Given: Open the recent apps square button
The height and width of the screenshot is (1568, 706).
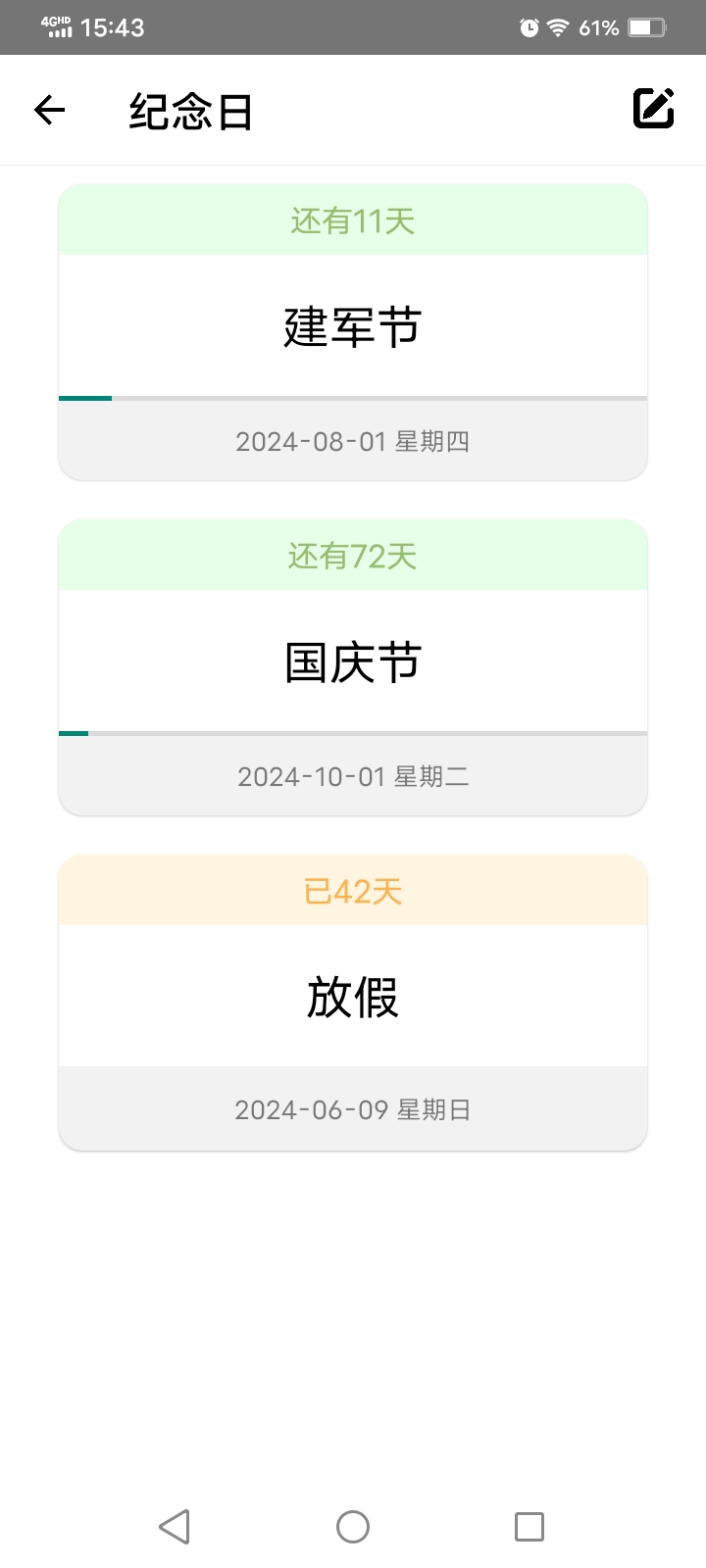Looking at the screenshot, I should click(529, 1527).
